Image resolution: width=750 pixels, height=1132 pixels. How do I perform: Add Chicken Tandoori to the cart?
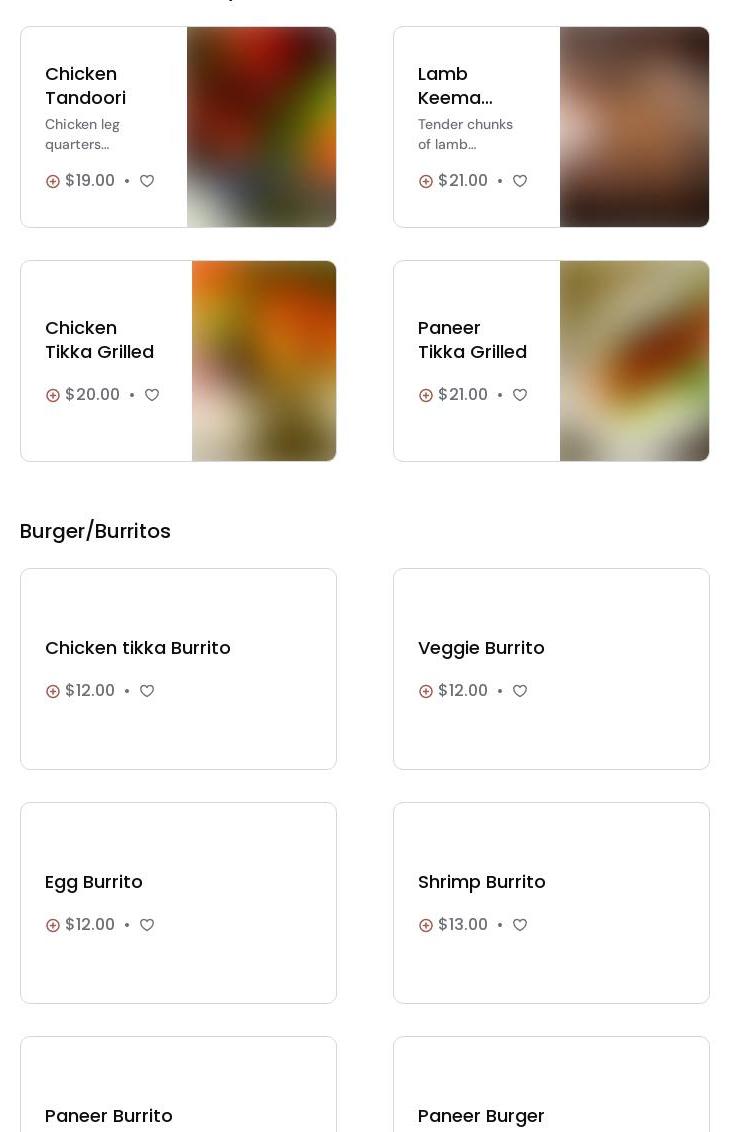tap(53, 181)
